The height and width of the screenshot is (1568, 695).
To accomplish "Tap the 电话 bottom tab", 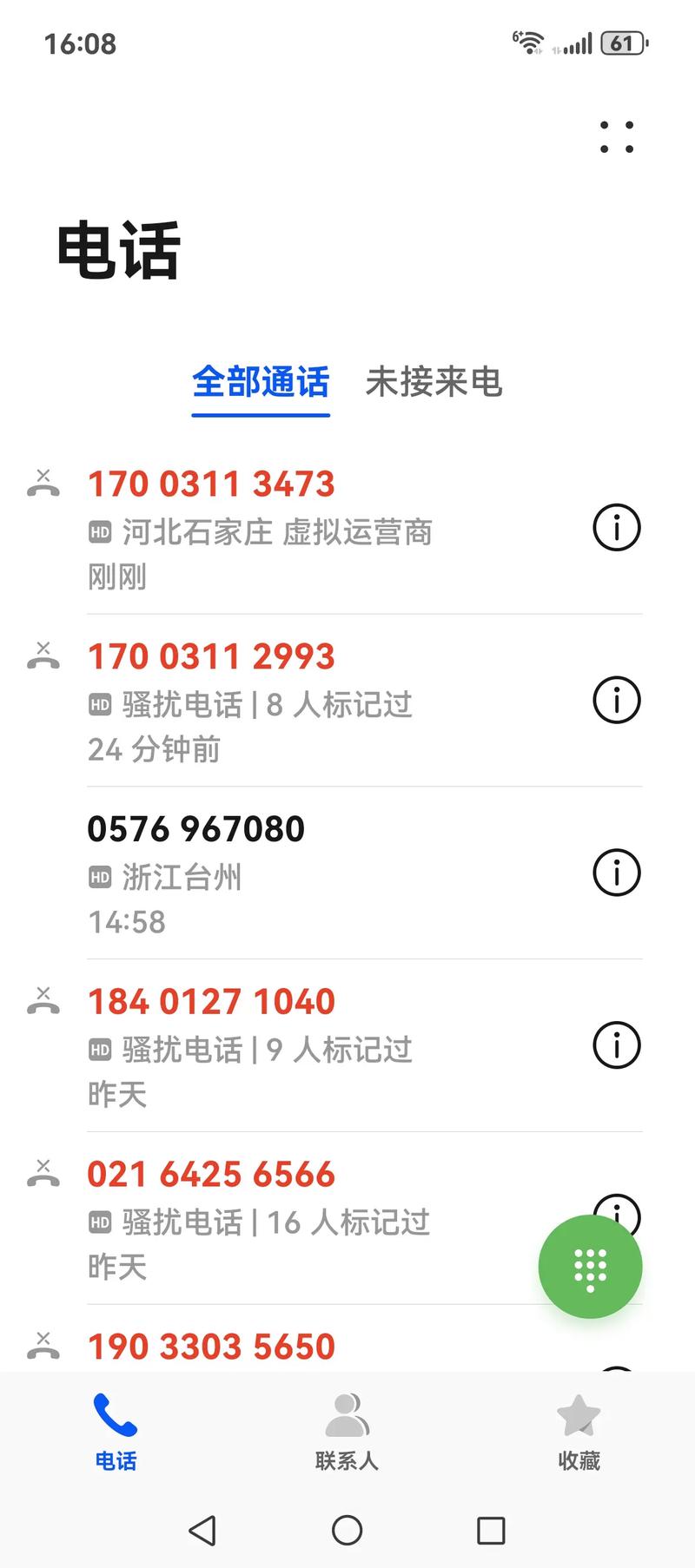I will pyautogui.click(x=116, y=1433).
